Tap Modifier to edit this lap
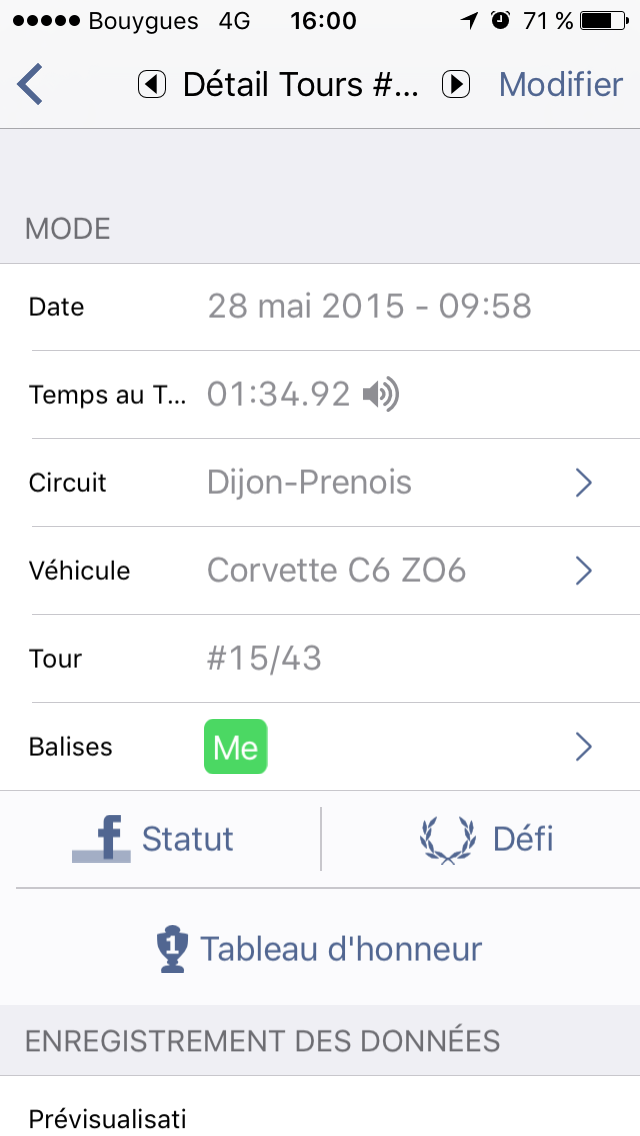Image resolution: width=640 pixels, height=1136 pixels. coord(560,85)
